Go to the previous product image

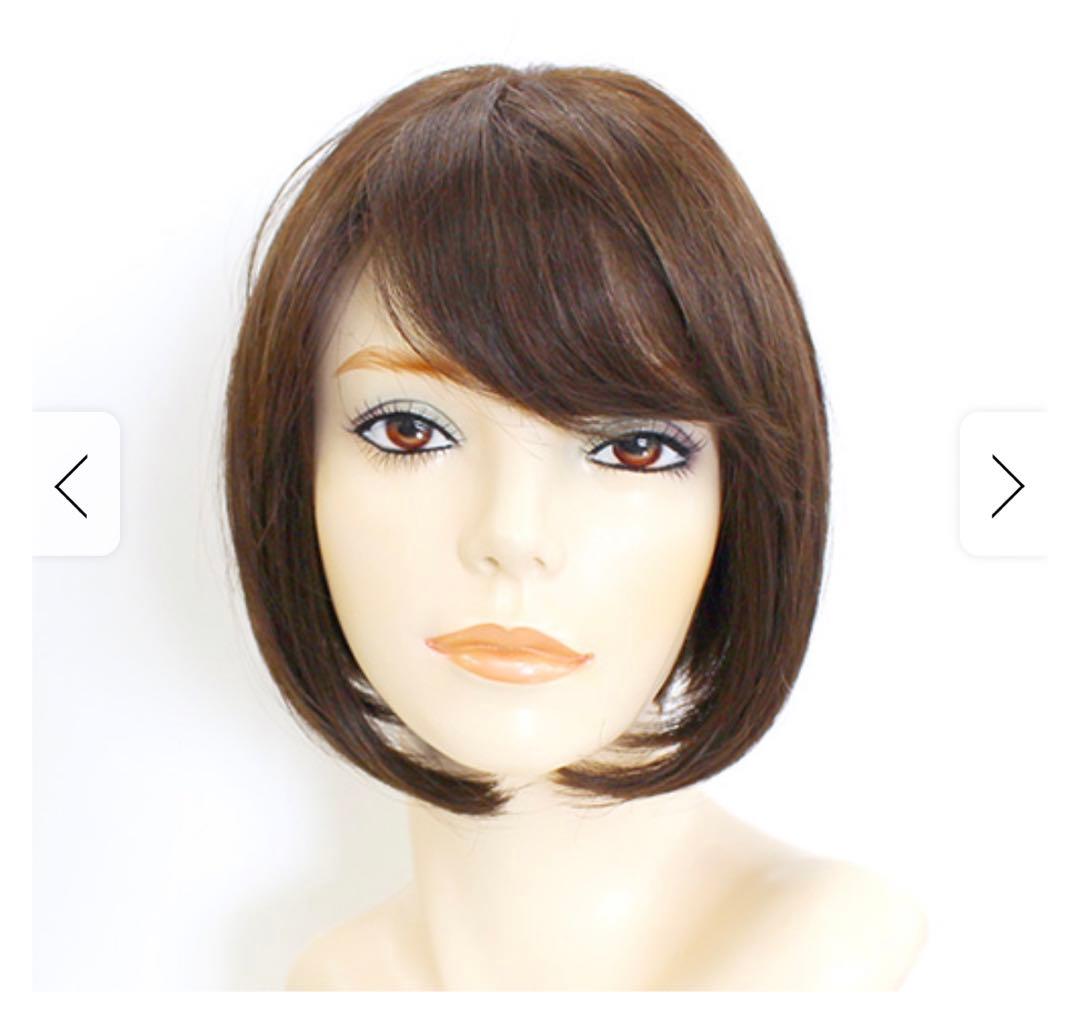point(73,485)
